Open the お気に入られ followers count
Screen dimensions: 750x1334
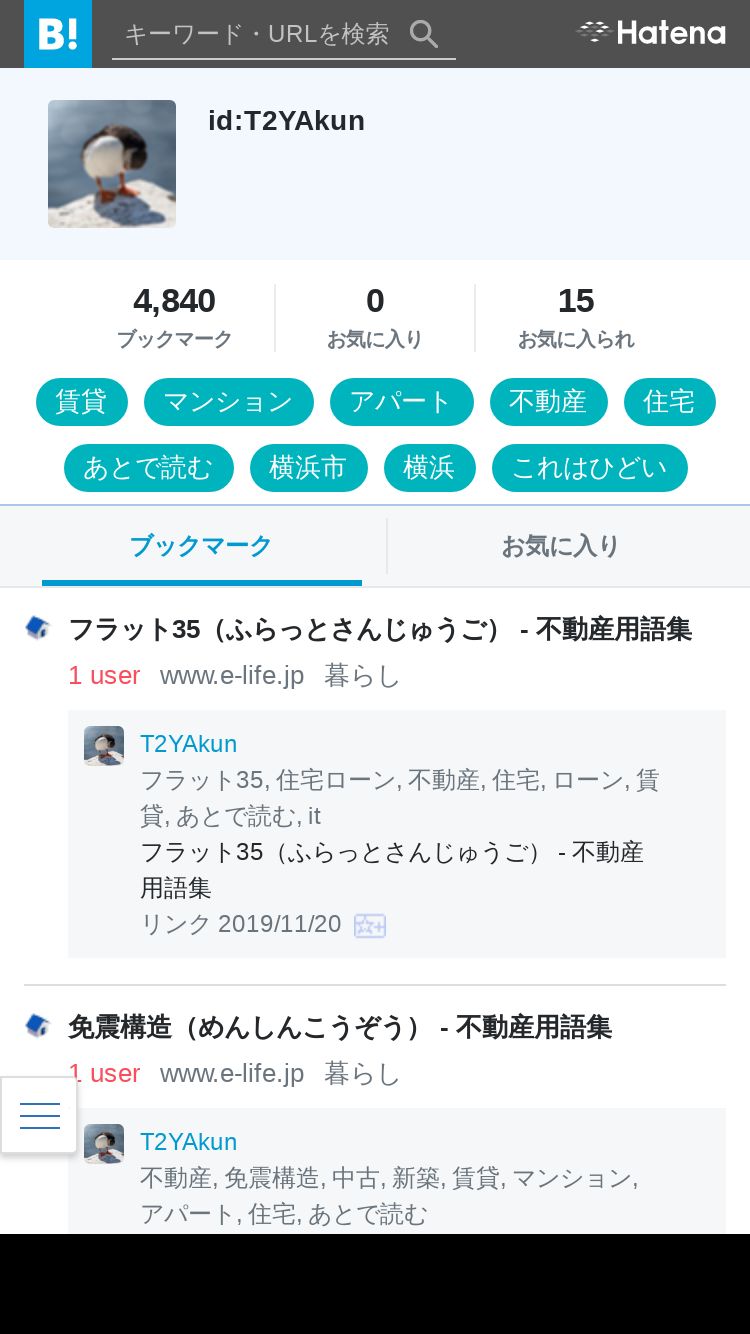576,316
